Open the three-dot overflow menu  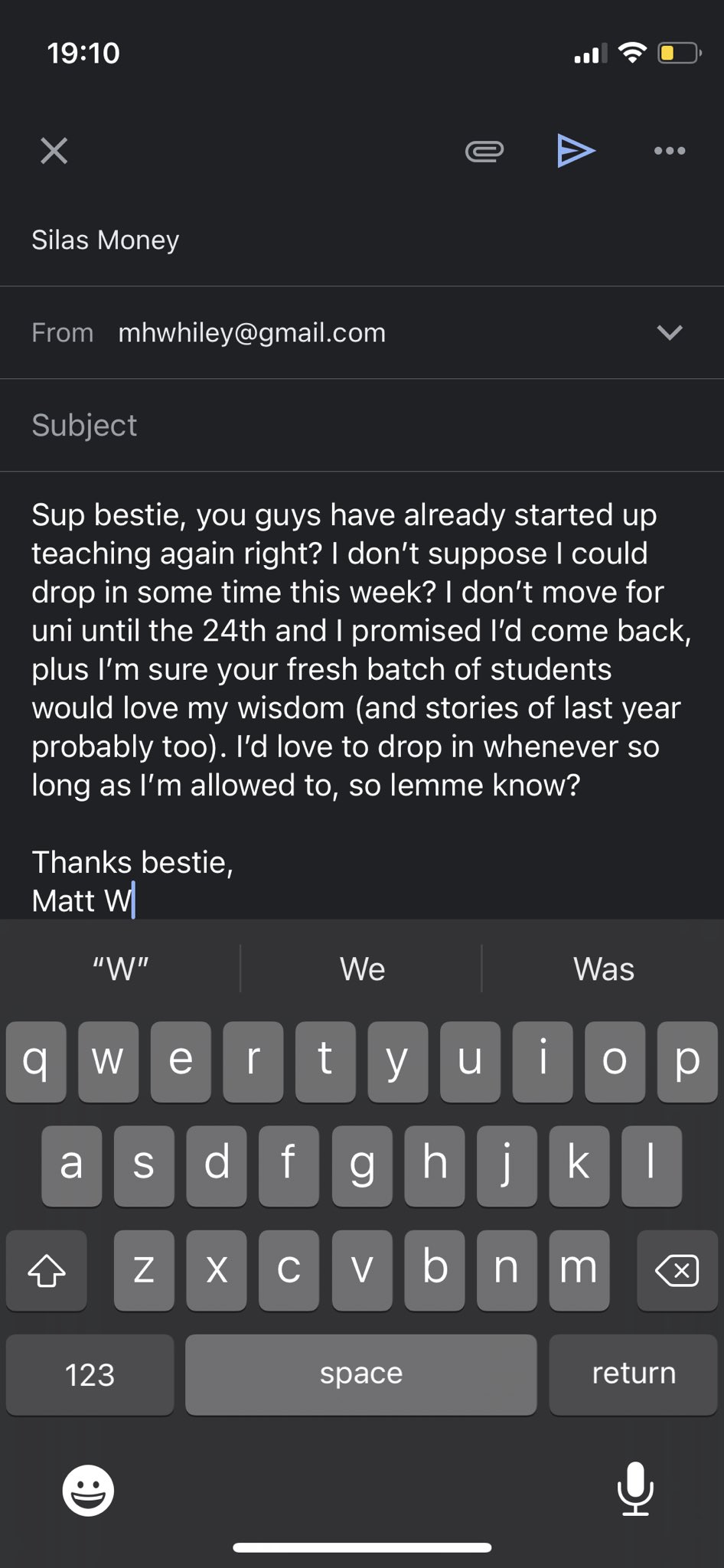(669, 151)
